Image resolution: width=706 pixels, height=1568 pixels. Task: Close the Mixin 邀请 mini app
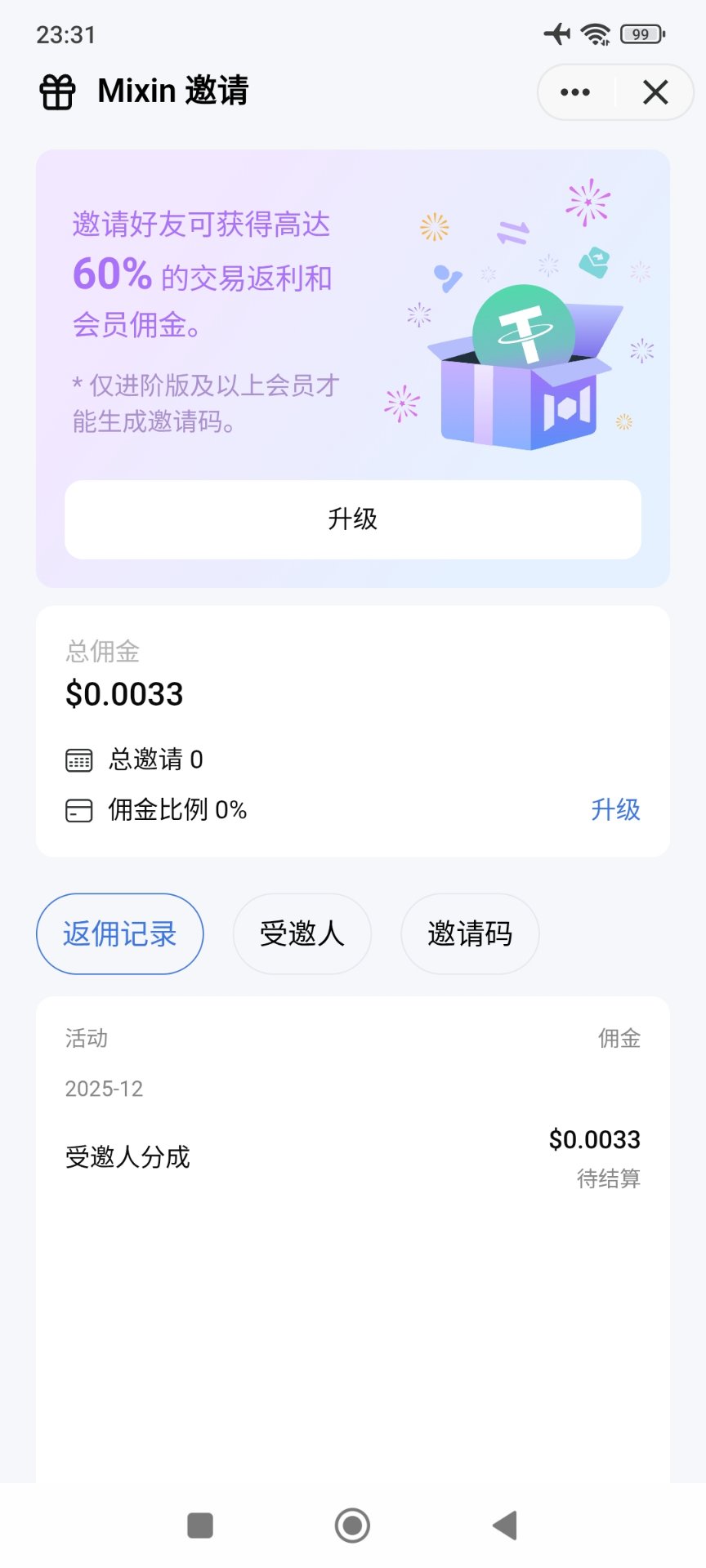tap(655, 92)
